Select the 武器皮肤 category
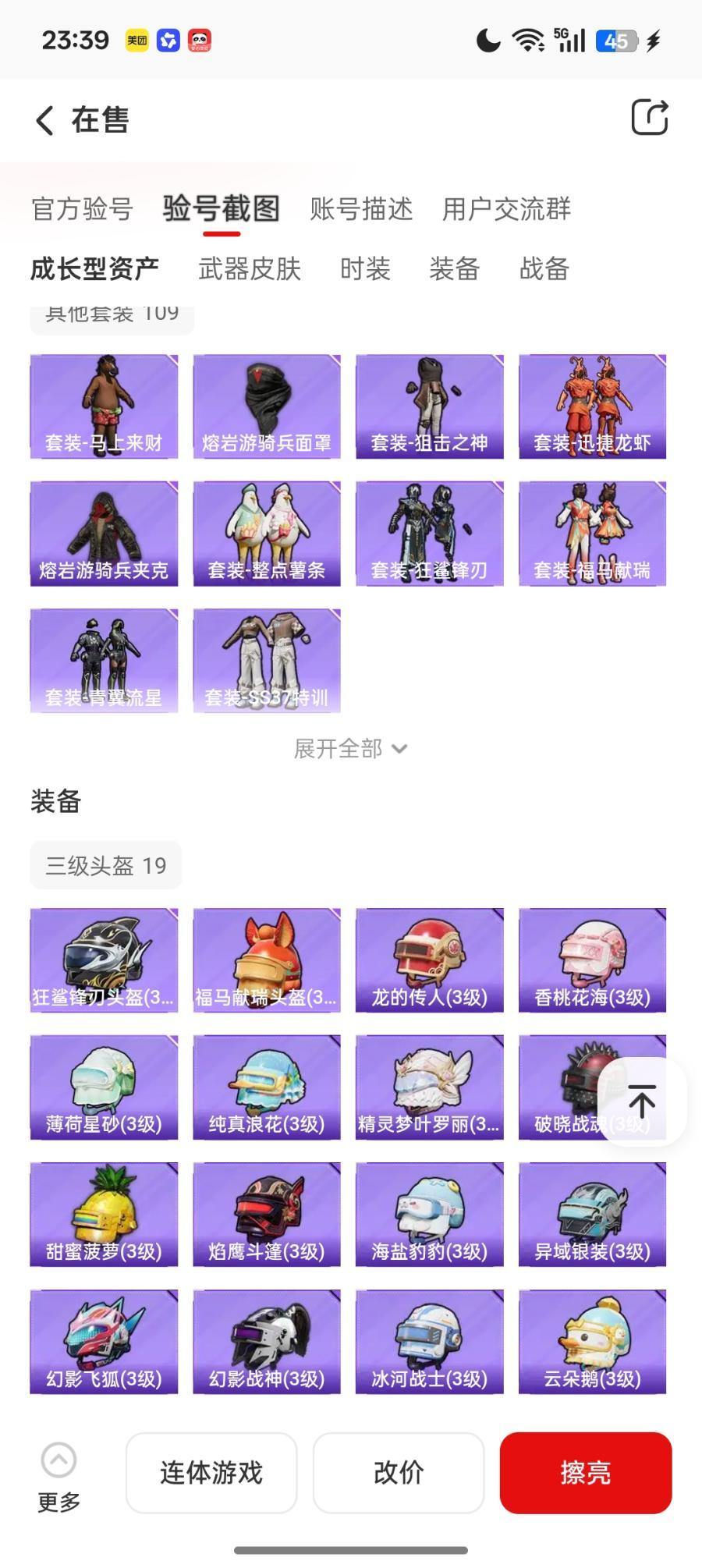The width and height of the screenshot is (702, 1568). tap(250, 269)
